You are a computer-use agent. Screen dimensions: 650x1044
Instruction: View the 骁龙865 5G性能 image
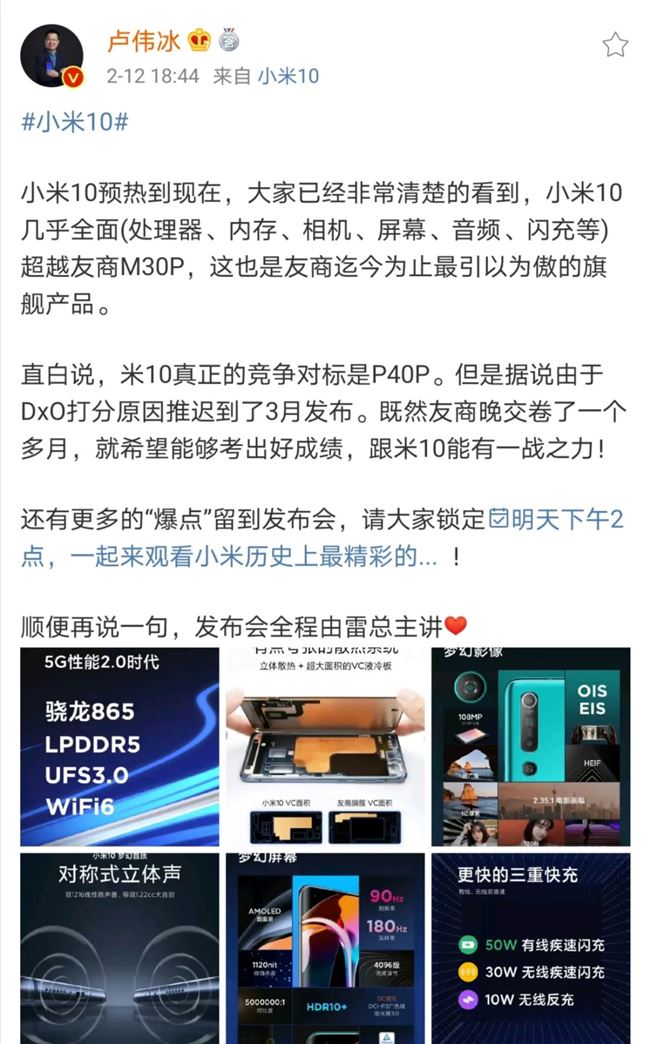point(119,746)
